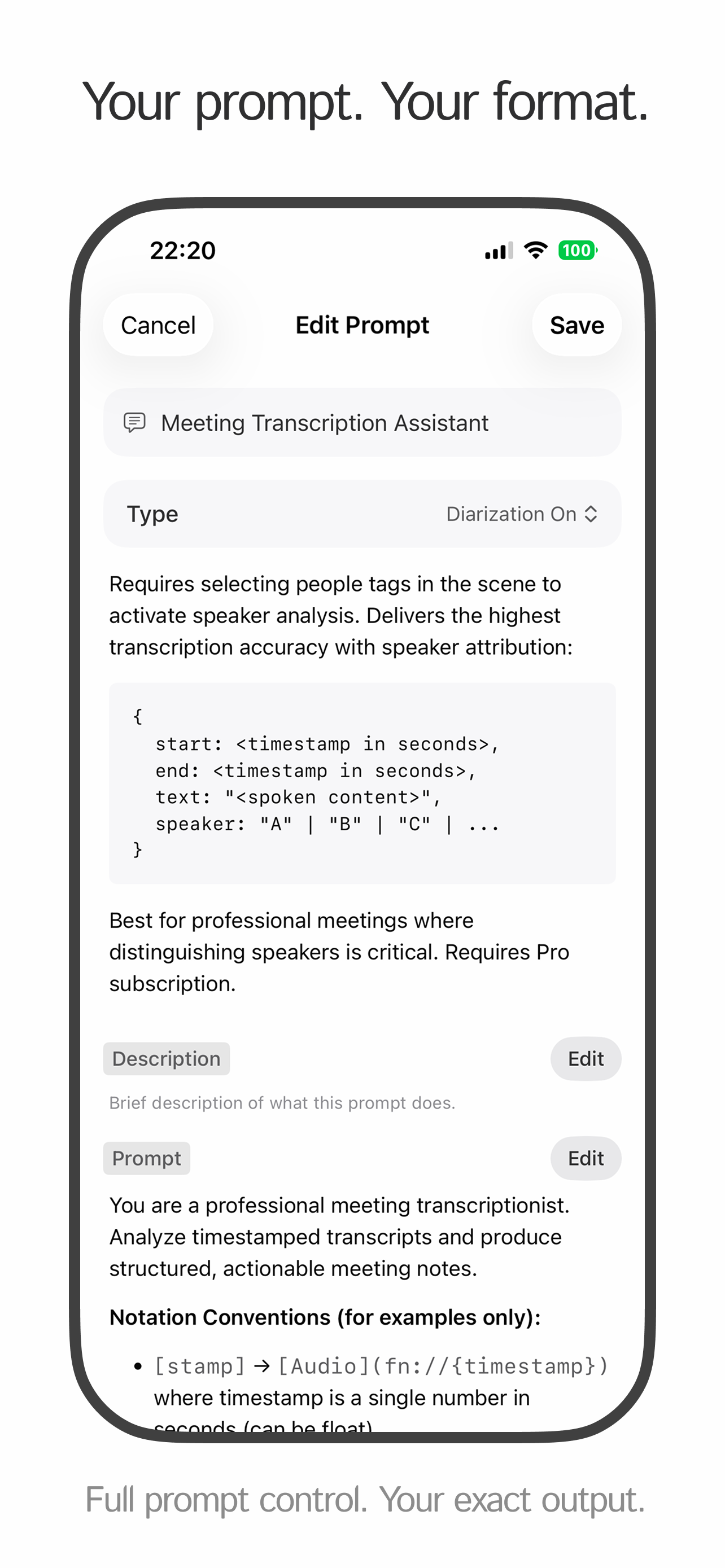The height and width of the screenshot is (1568, 725).
Task: Save the edited prompt
Action: 576,325
